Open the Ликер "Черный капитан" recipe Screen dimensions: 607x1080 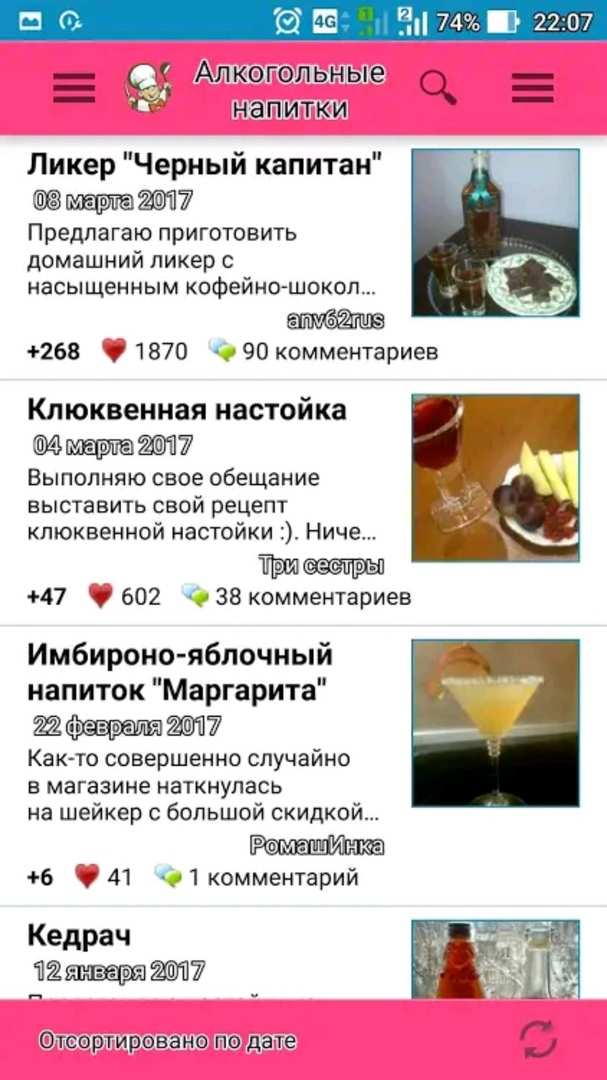click(205, 164)
